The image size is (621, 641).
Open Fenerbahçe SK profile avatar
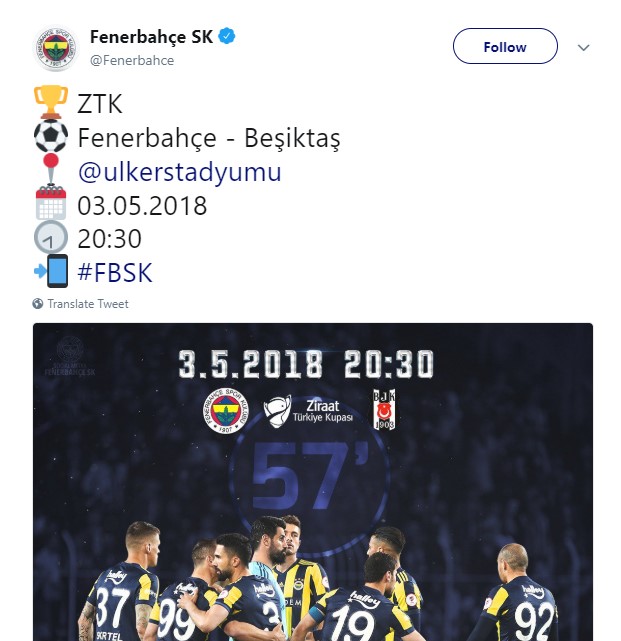click(56, 48)
